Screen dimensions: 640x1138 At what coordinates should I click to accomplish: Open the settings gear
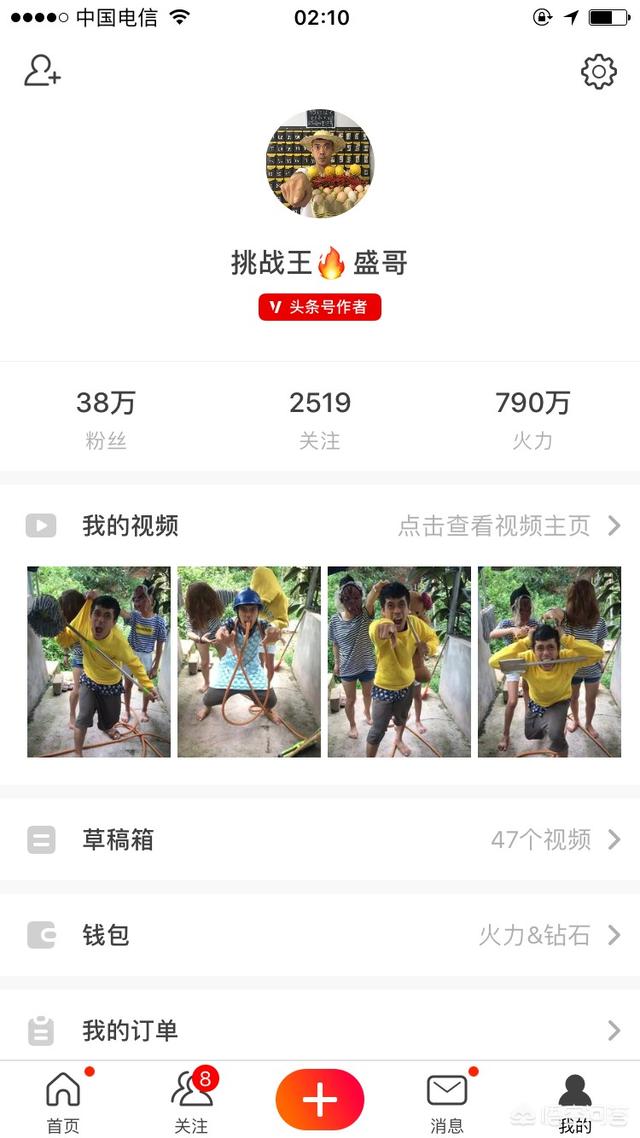click(x=598, y=72)
